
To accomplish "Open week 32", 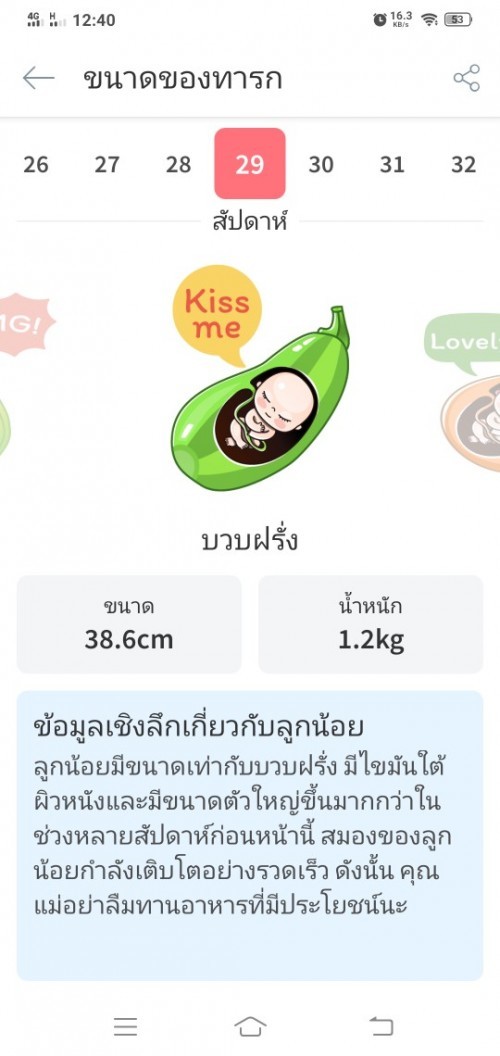I will click(x=464, y=164).
